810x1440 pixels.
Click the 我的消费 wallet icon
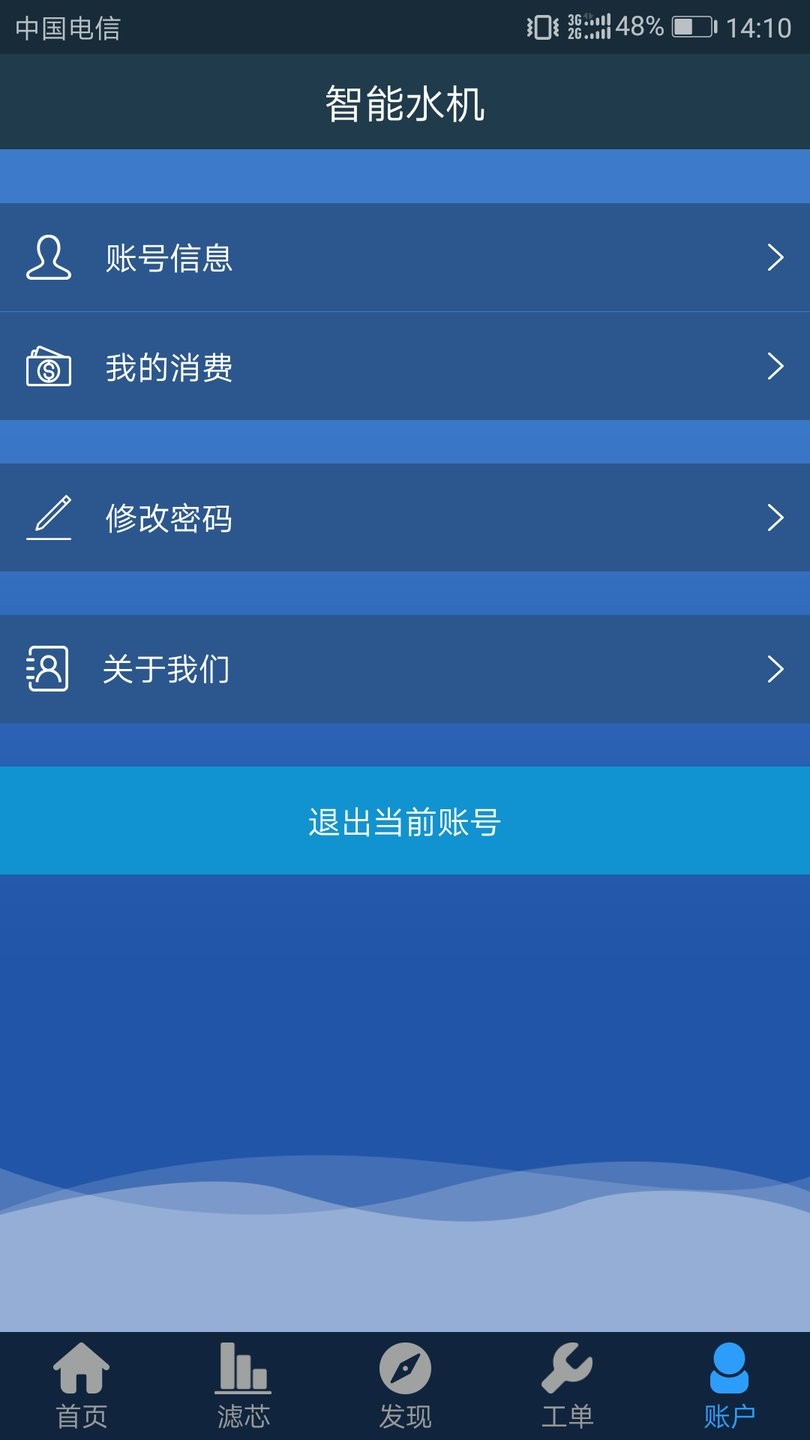point(47,367)
